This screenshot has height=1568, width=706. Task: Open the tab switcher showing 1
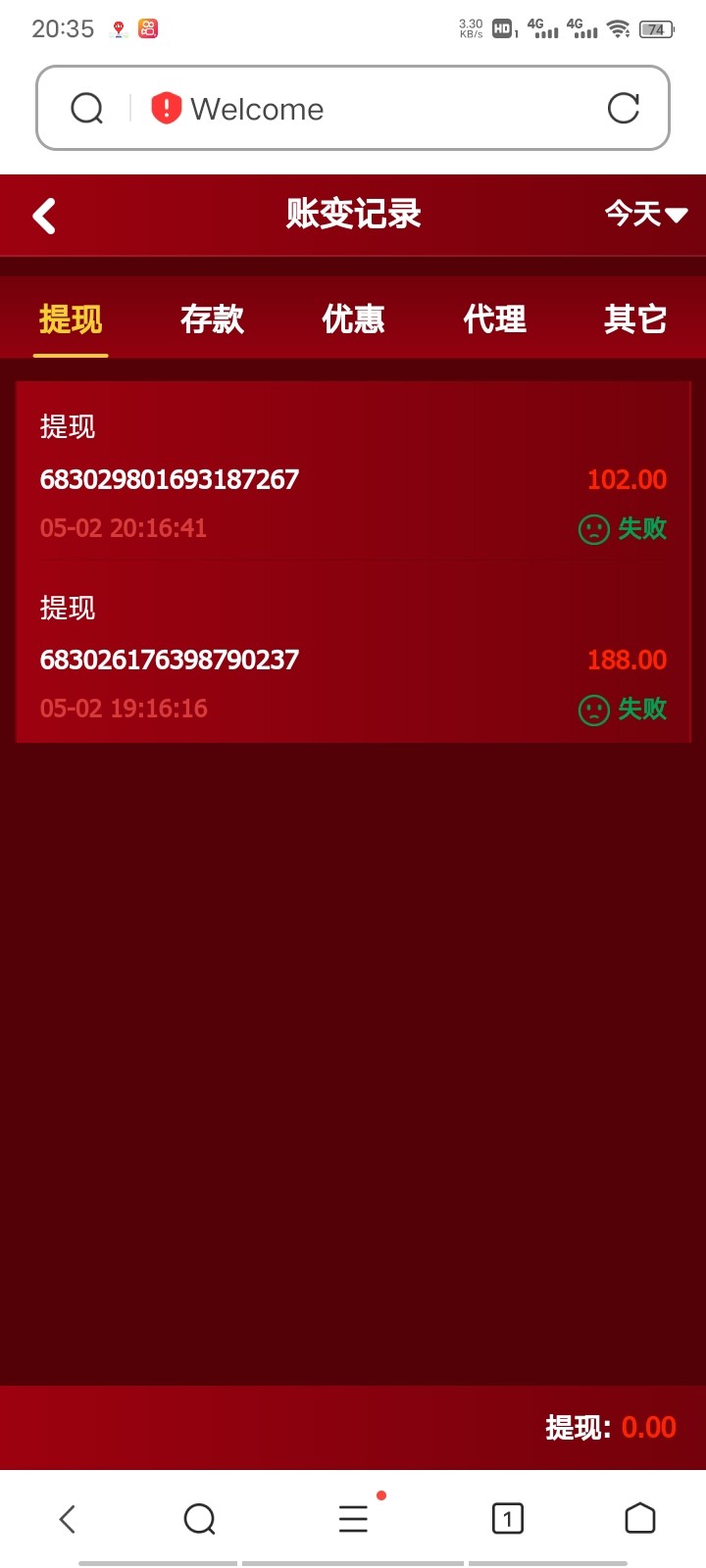506,1519
